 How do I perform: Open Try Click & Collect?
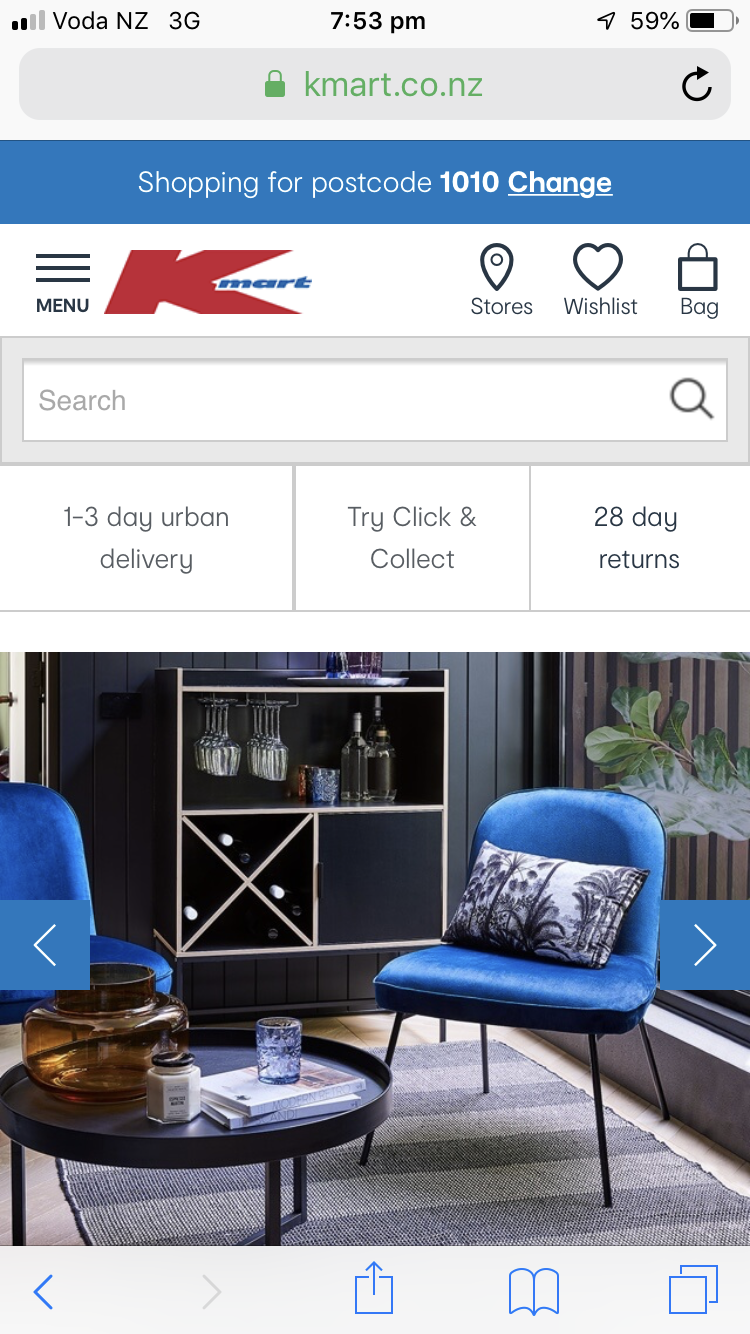[x=412, y=538]
